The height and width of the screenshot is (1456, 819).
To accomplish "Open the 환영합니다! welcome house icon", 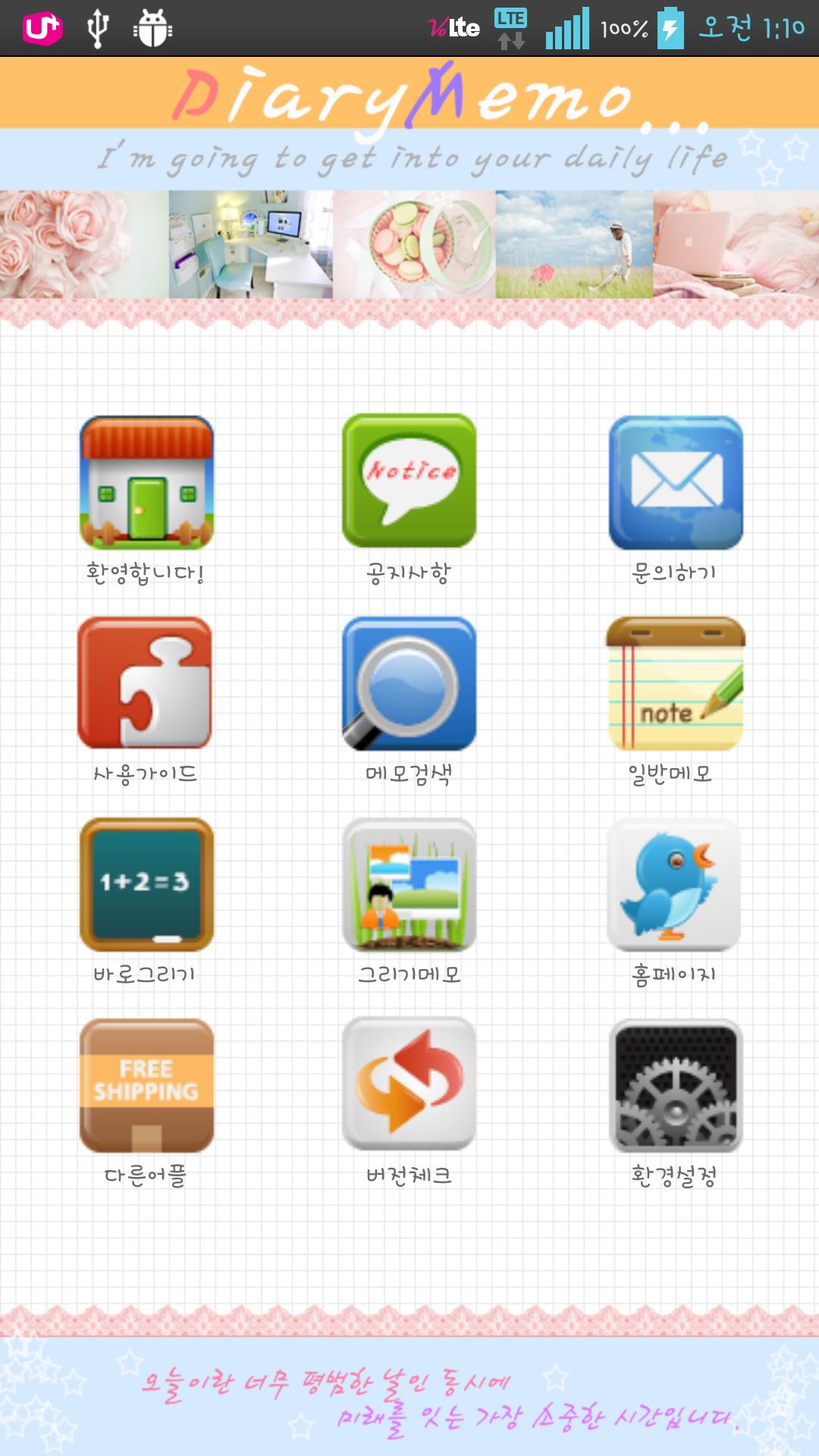I will 146,482.
